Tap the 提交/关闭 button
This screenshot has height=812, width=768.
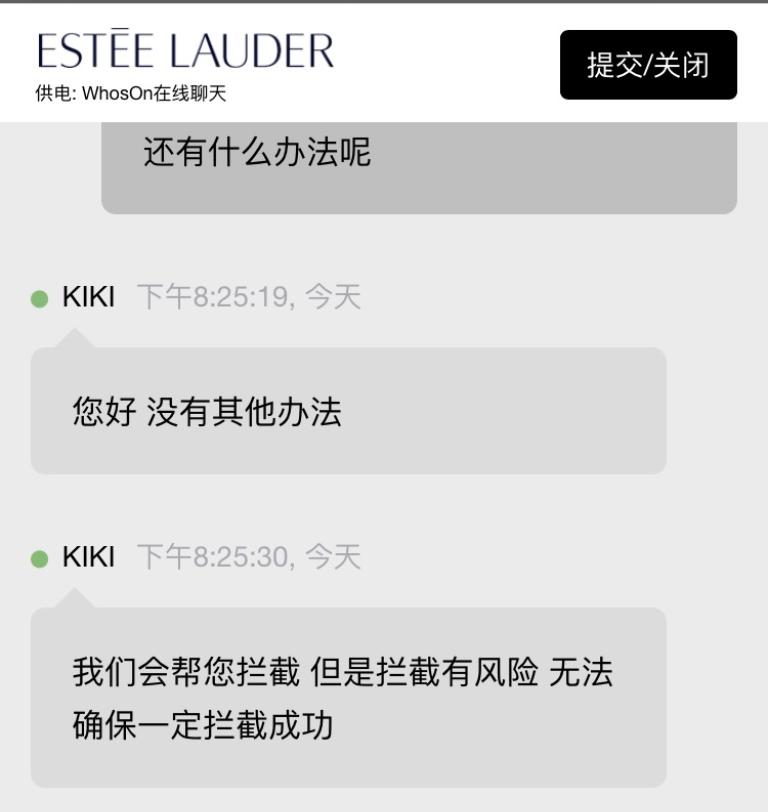coord(648,65)
